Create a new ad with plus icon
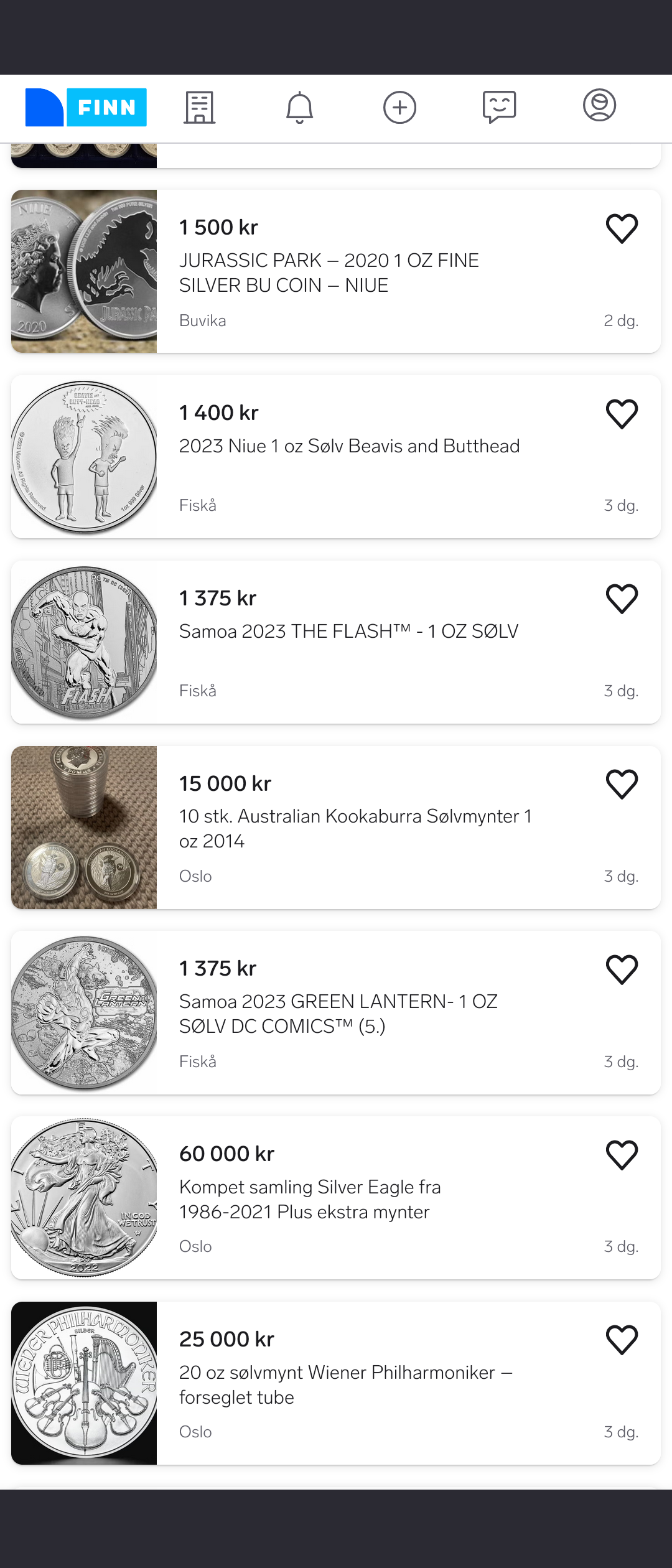 pyautogui.click(x=399, y=107)
